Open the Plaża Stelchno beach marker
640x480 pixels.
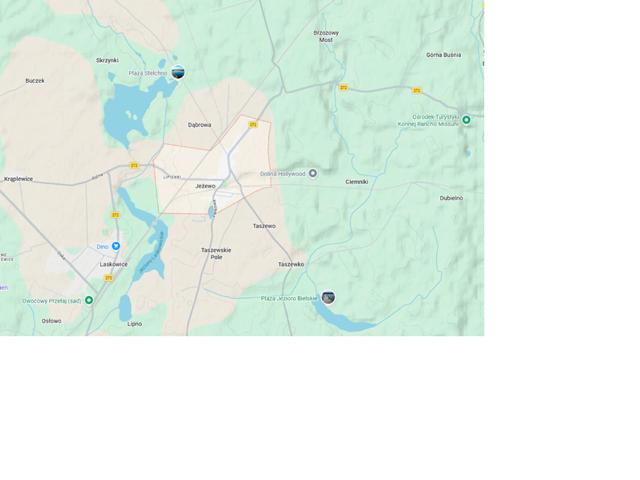(178, 72)
